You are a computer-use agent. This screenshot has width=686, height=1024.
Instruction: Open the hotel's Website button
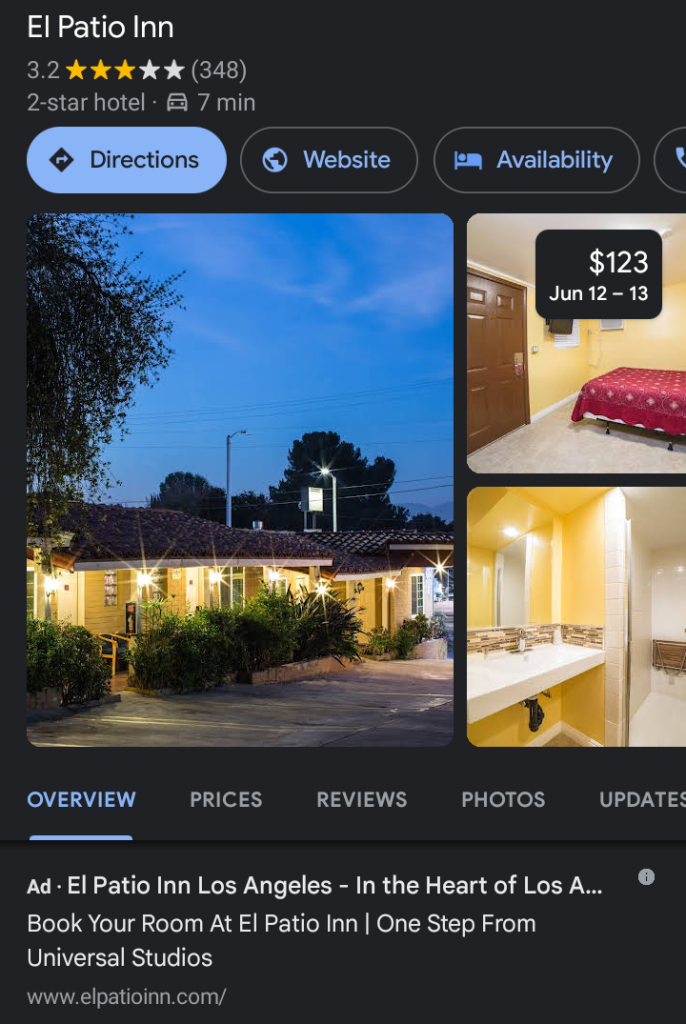(x=328, y=160)
